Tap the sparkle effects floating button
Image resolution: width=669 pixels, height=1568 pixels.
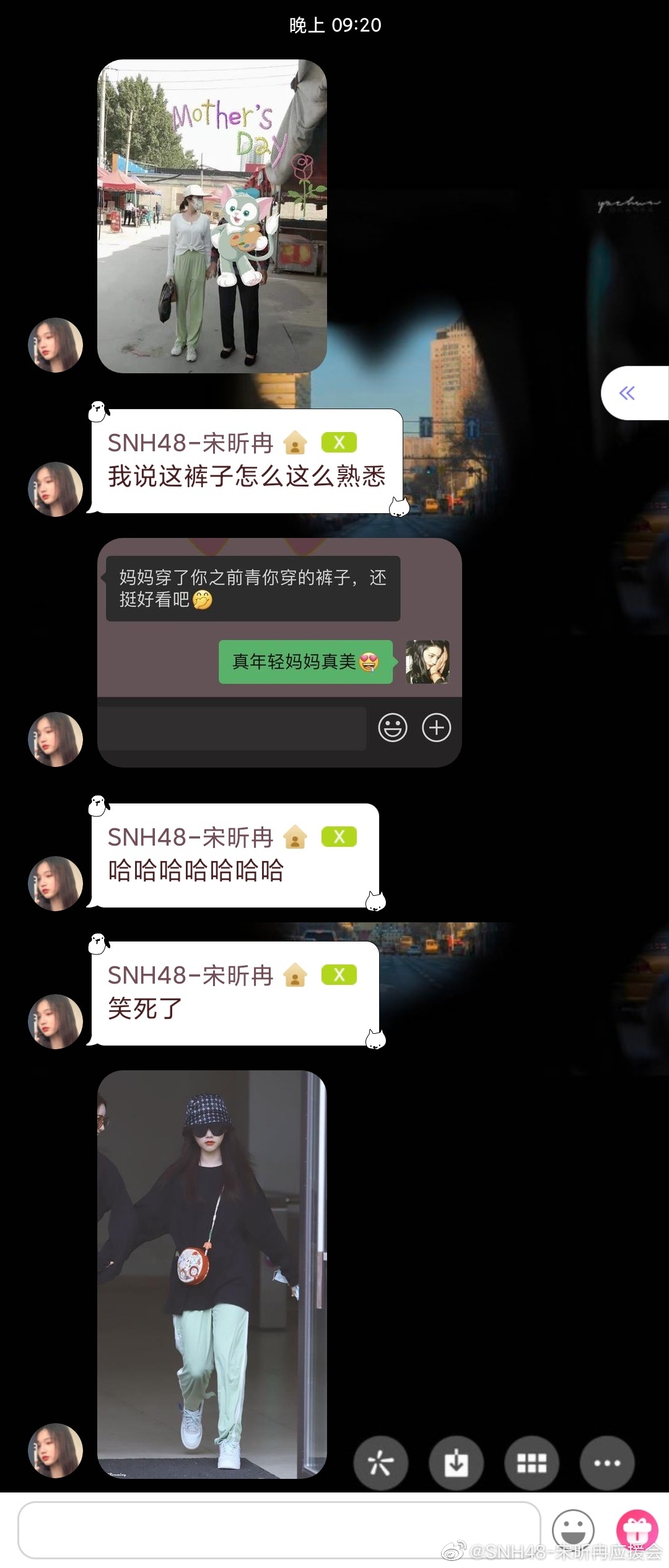click(380, 1463)
